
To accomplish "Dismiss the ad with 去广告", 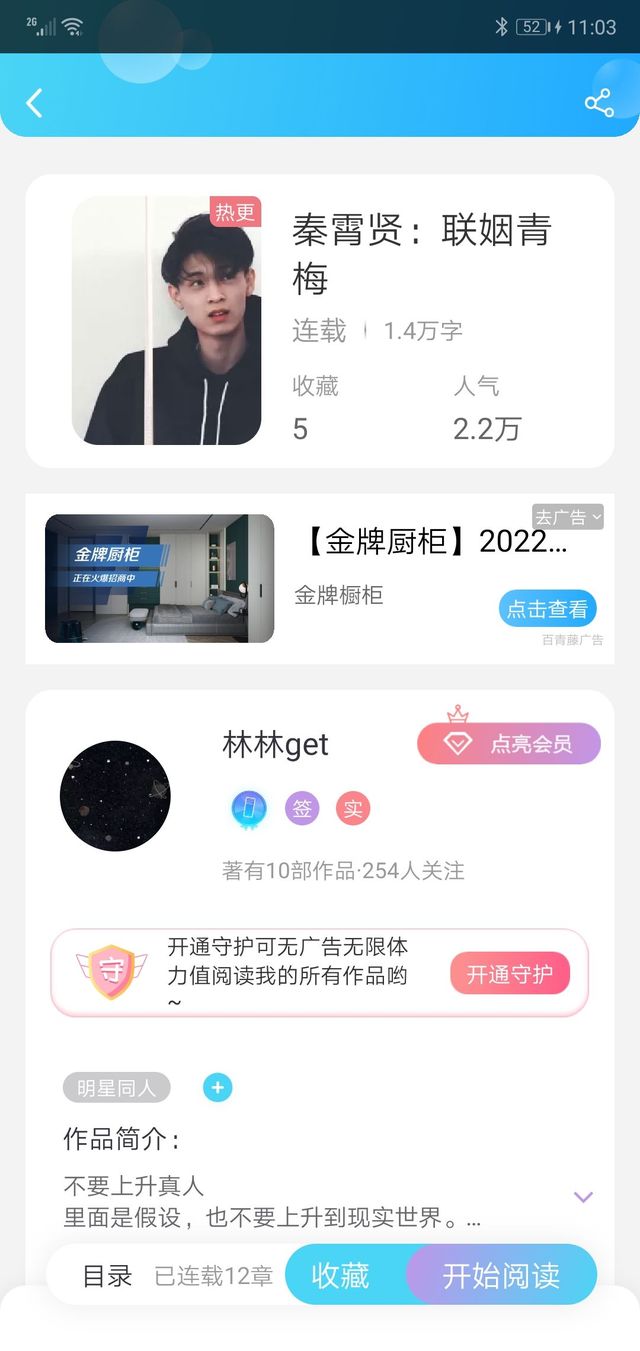I will (x=567, y=517).
